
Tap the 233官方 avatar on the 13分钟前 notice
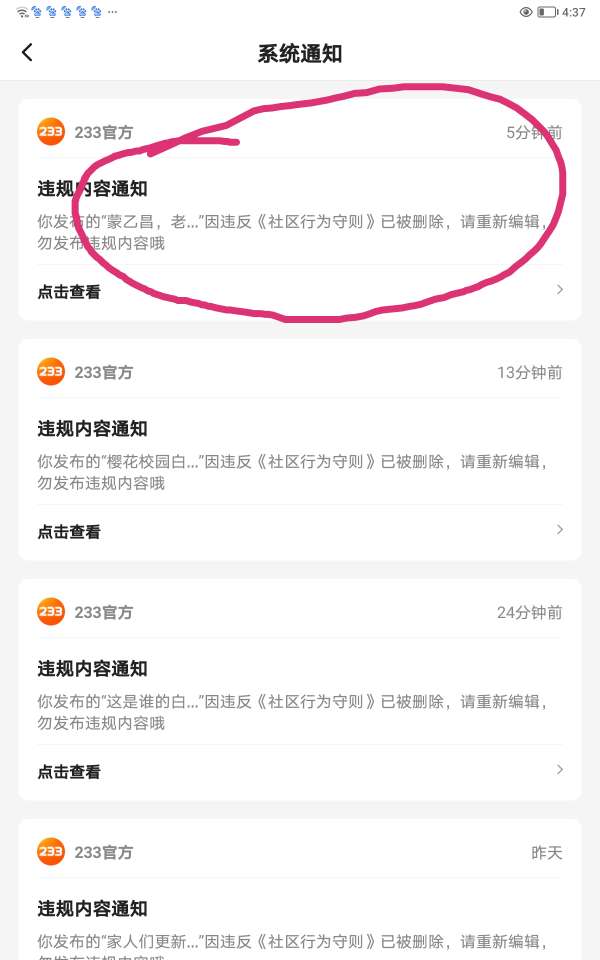pos(51,372)
